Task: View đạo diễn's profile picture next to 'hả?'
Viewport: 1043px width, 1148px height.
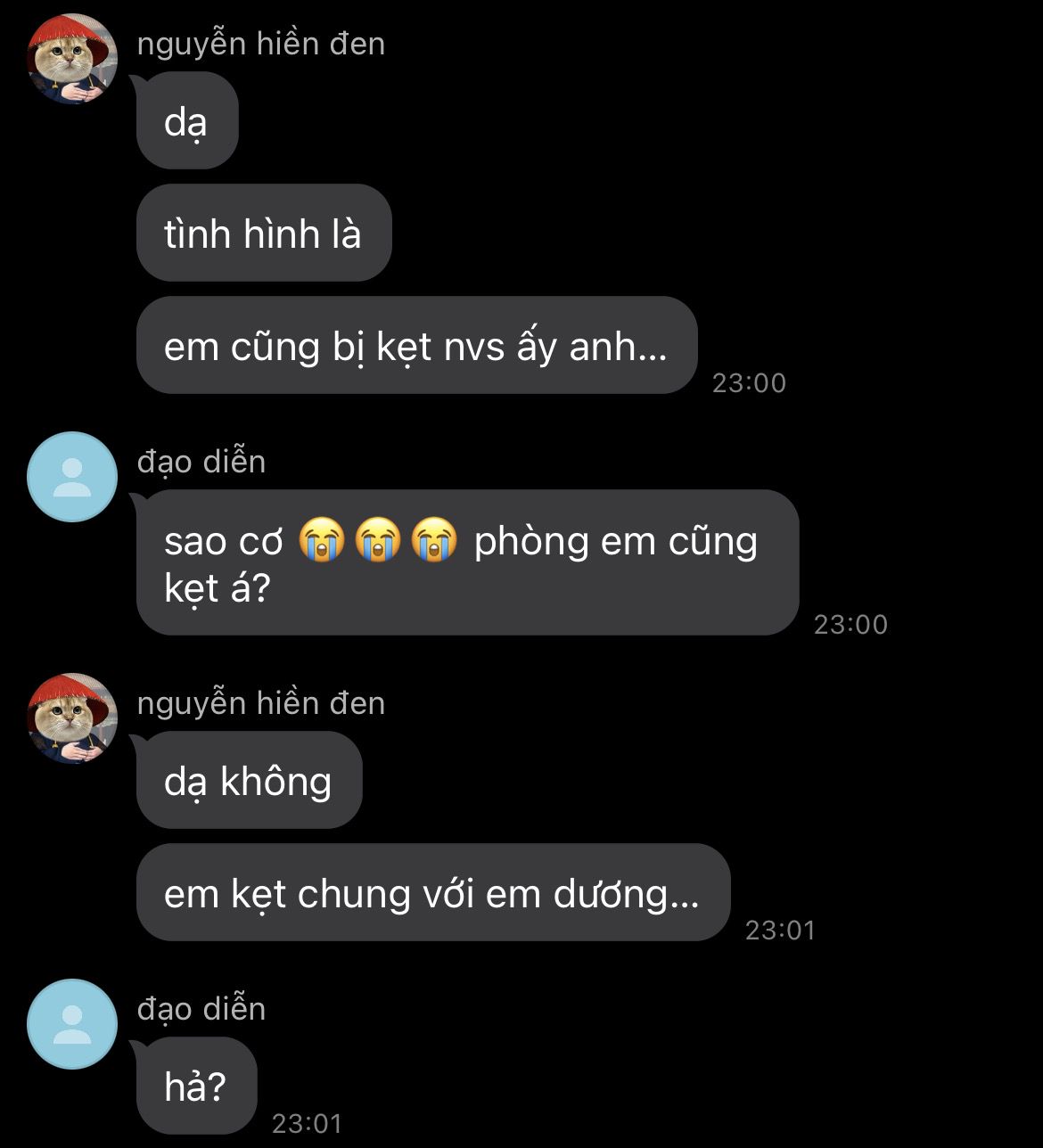Action: pos(72,1024)
